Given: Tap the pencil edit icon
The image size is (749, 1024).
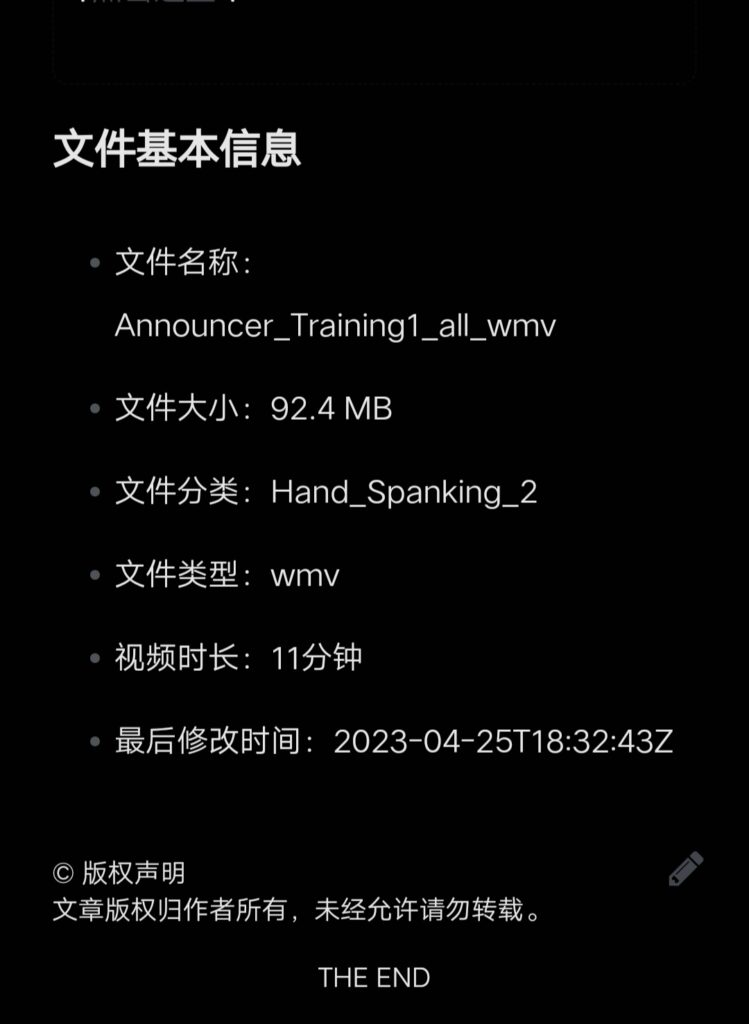Looking at the screenshot, I should (685, 869).
